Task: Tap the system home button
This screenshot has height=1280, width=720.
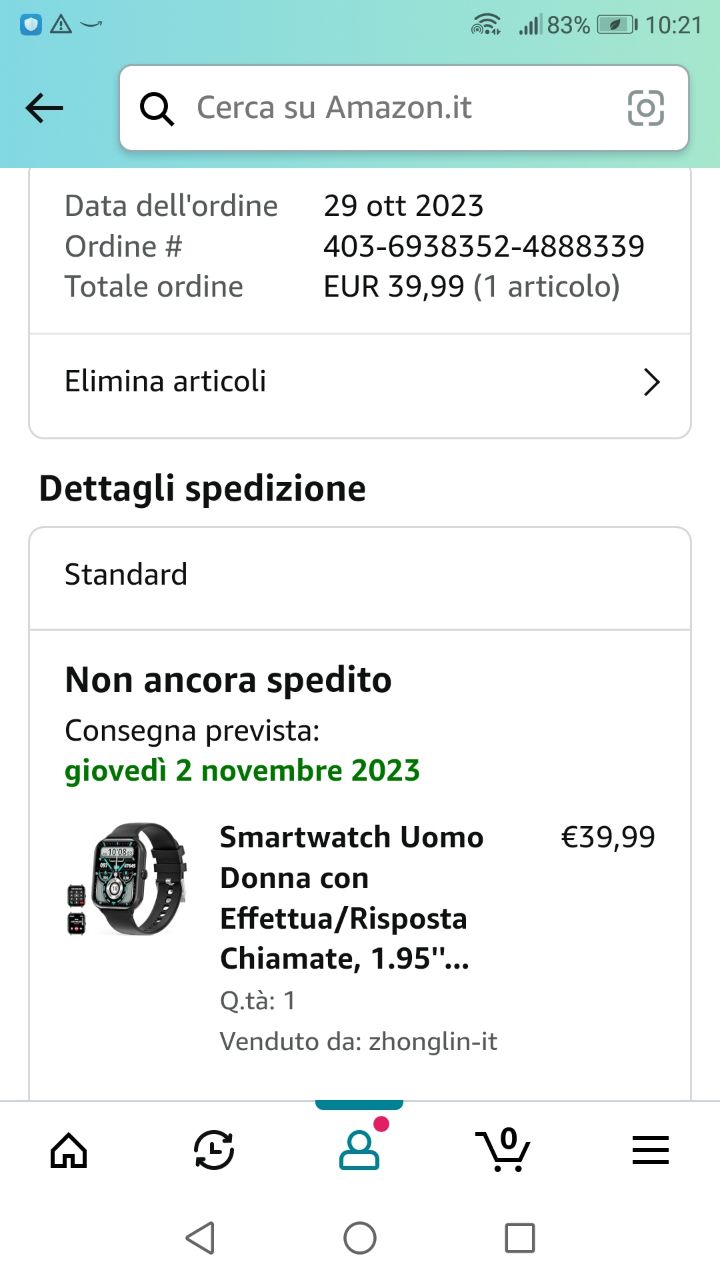Action: [x=360, y=1238]
